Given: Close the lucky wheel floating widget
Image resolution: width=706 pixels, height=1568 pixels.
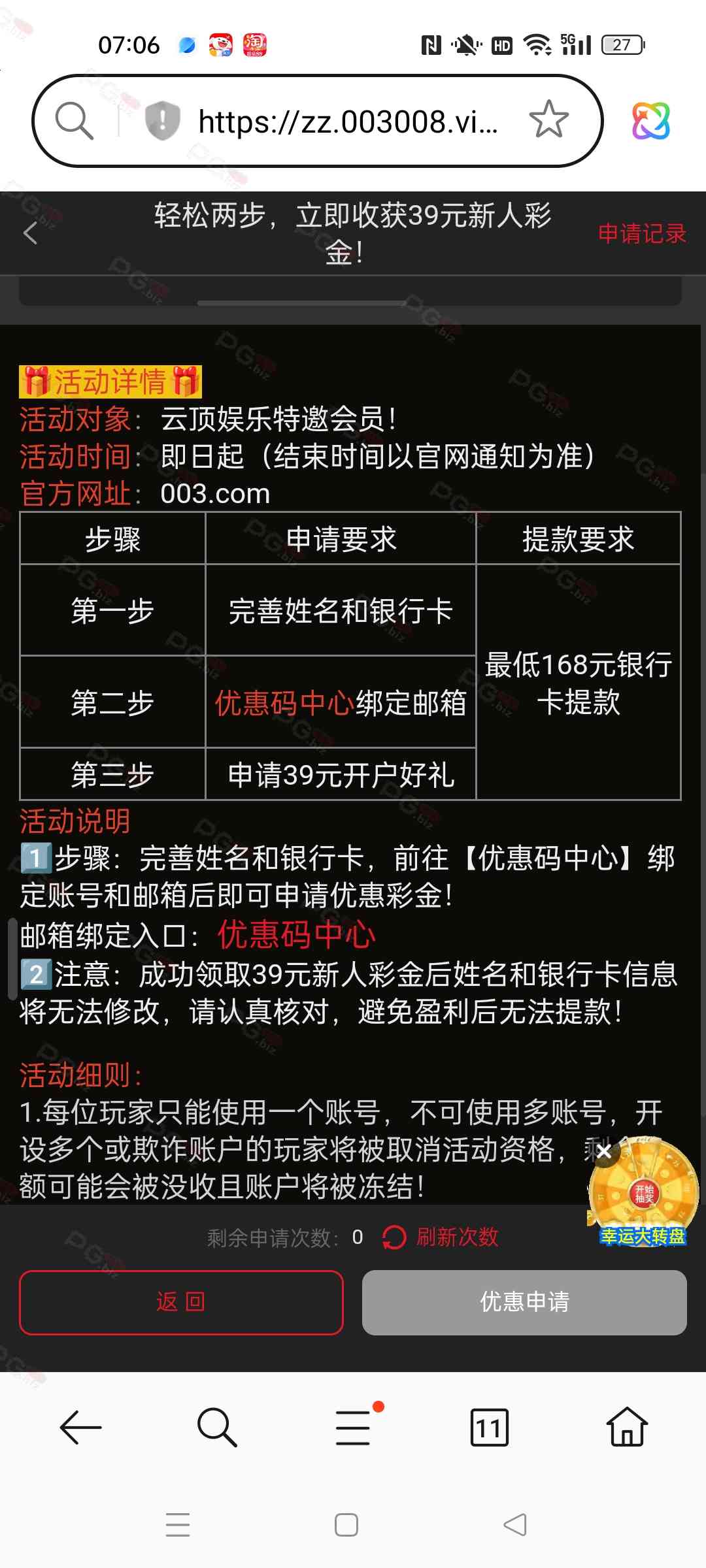Looking at the screenshot, I should [x=605, y=1151].
